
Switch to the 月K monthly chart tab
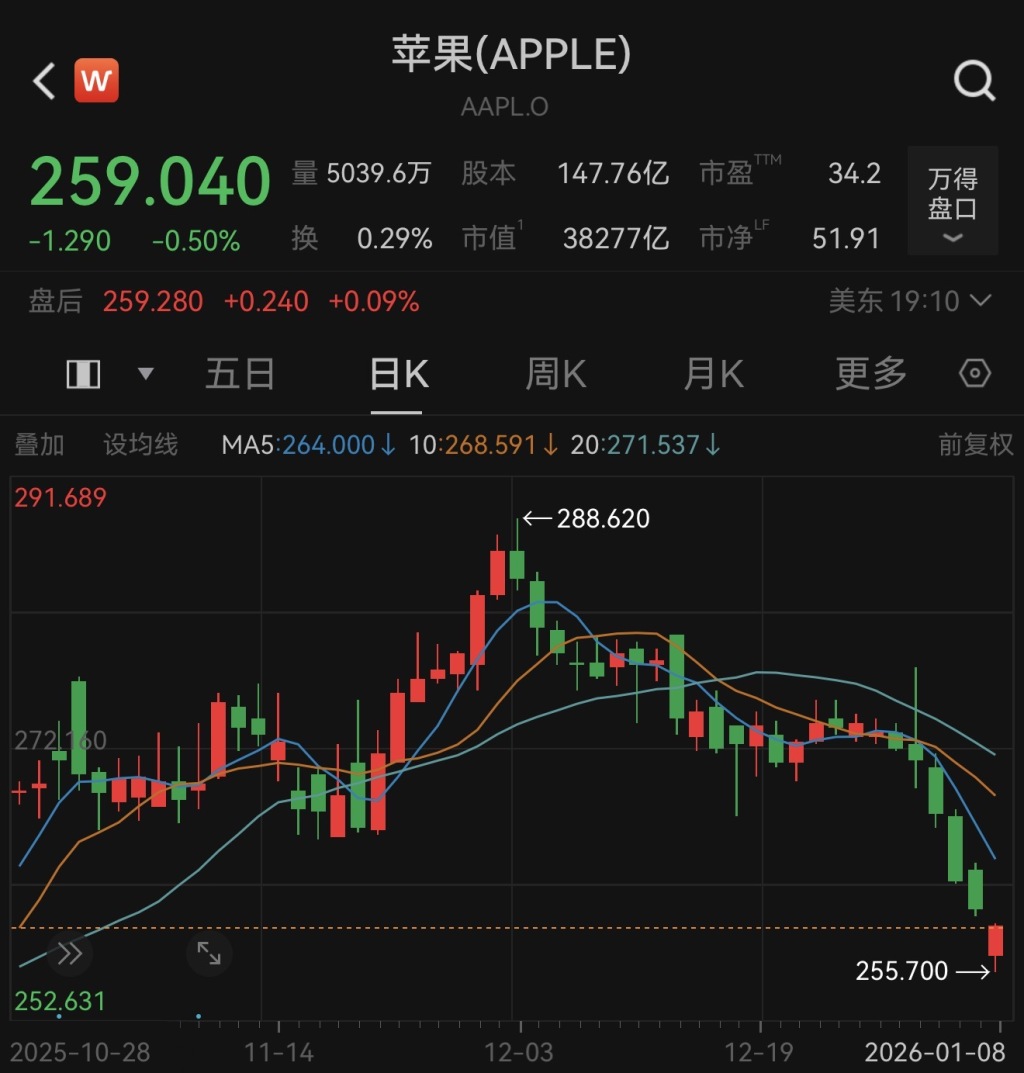[x=713, y=372]
